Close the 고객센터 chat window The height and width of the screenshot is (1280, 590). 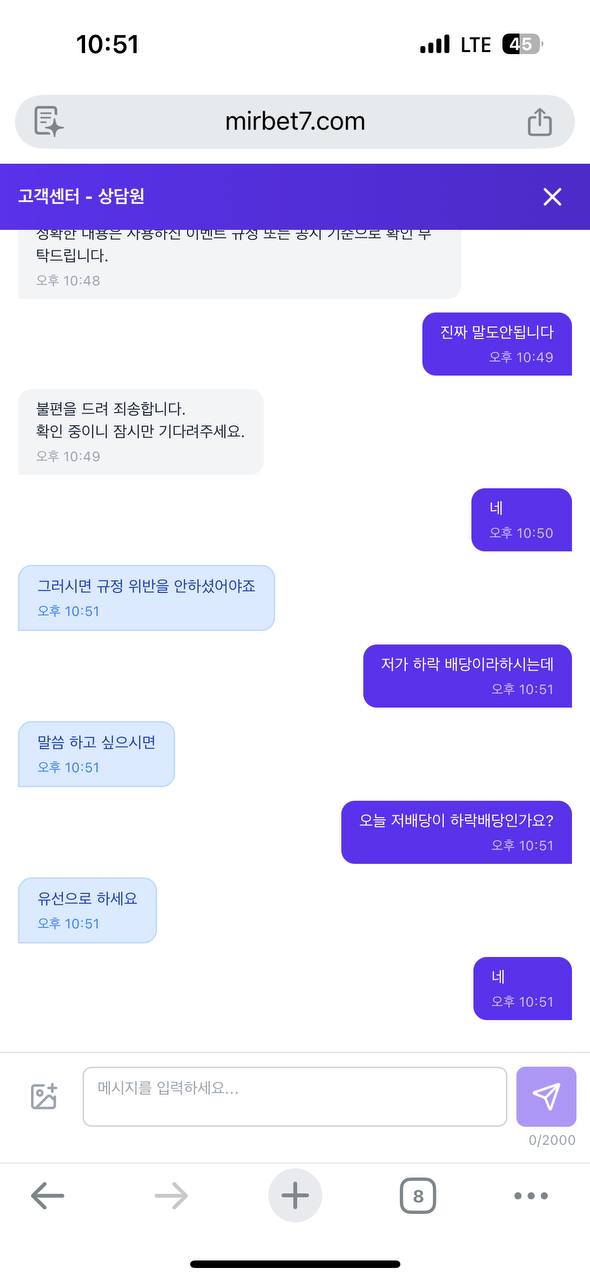point(552,197)
